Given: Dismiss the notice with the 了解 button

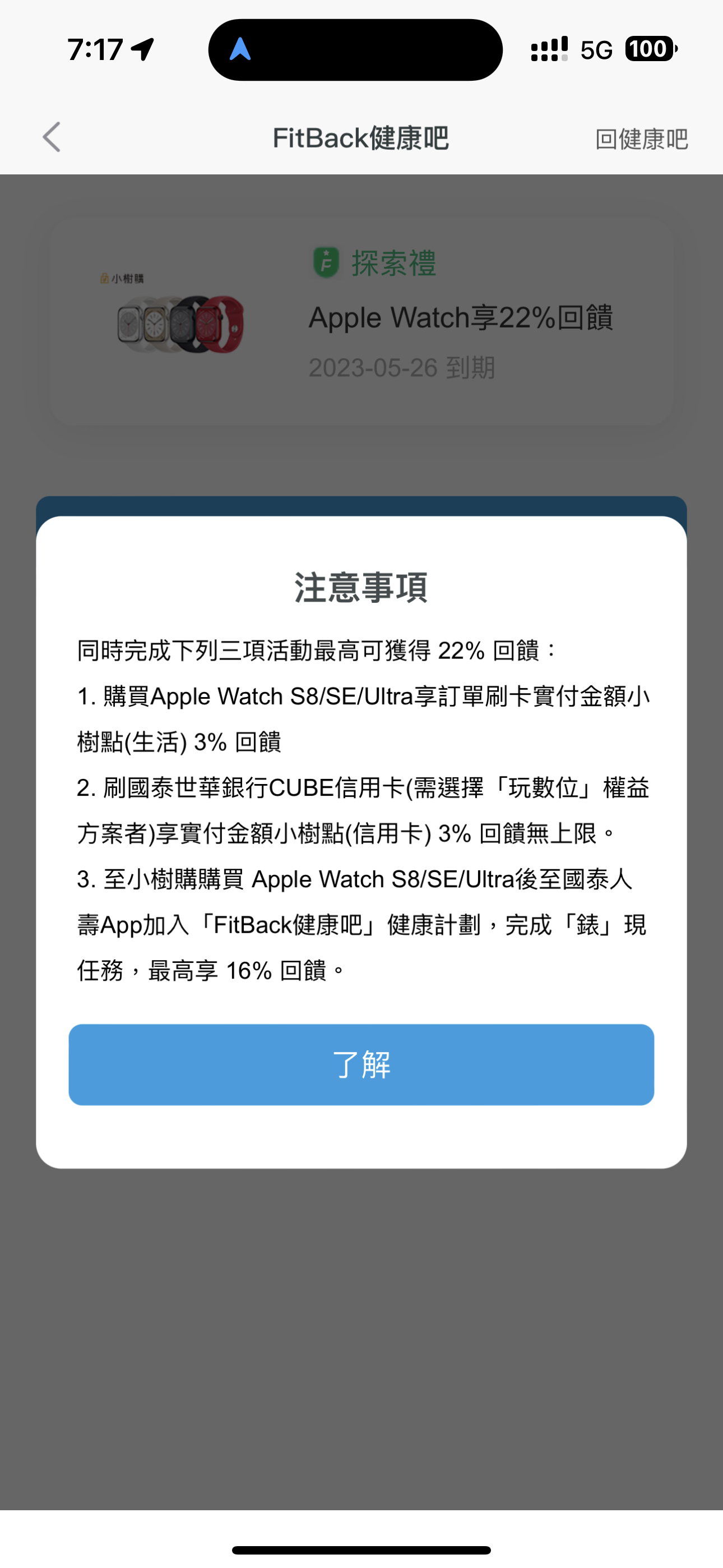Looking at the screenshot, I should pos(361,1064).
